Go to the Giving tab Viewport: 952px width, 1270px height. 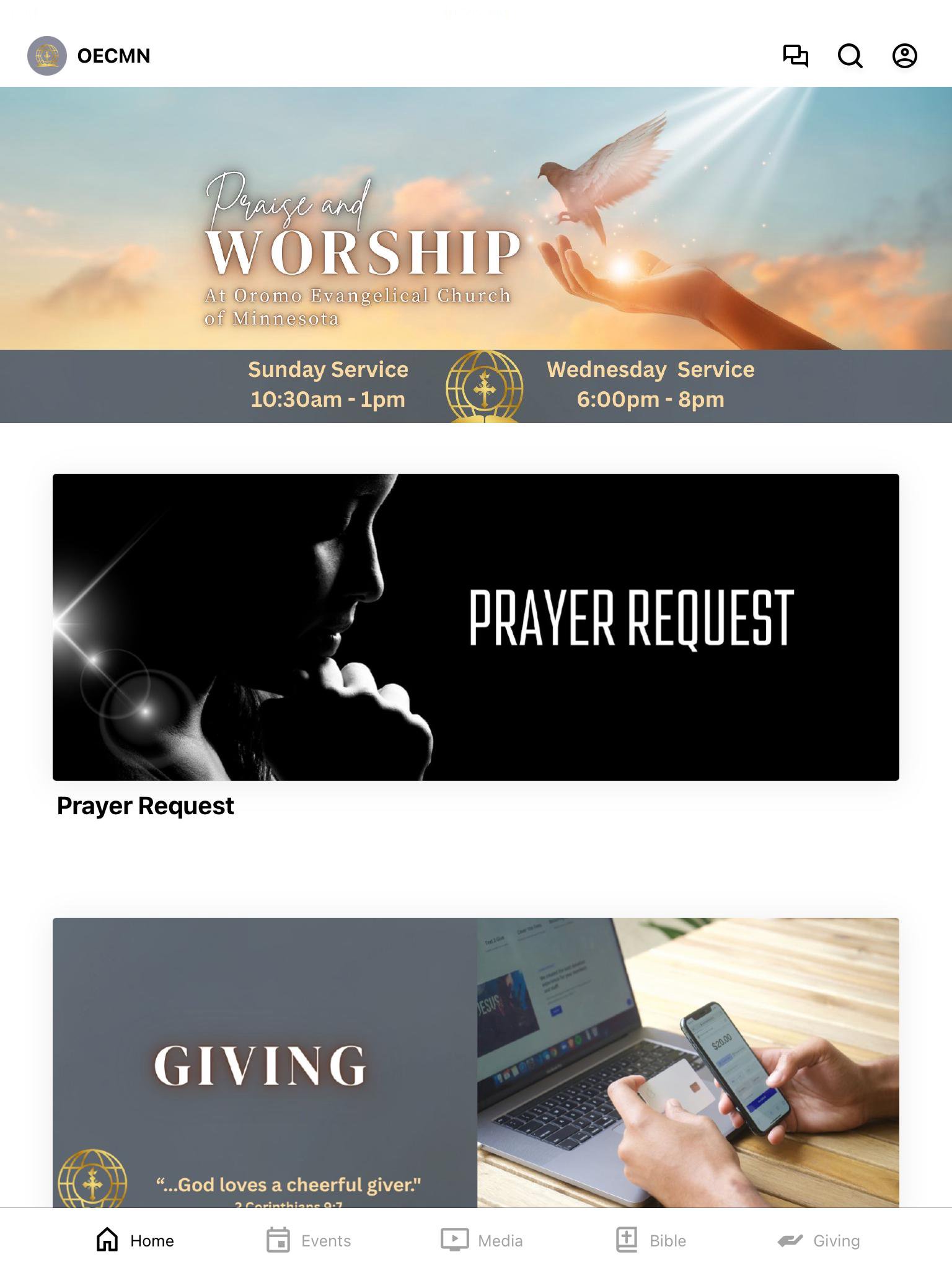[x=819, y=1240]
